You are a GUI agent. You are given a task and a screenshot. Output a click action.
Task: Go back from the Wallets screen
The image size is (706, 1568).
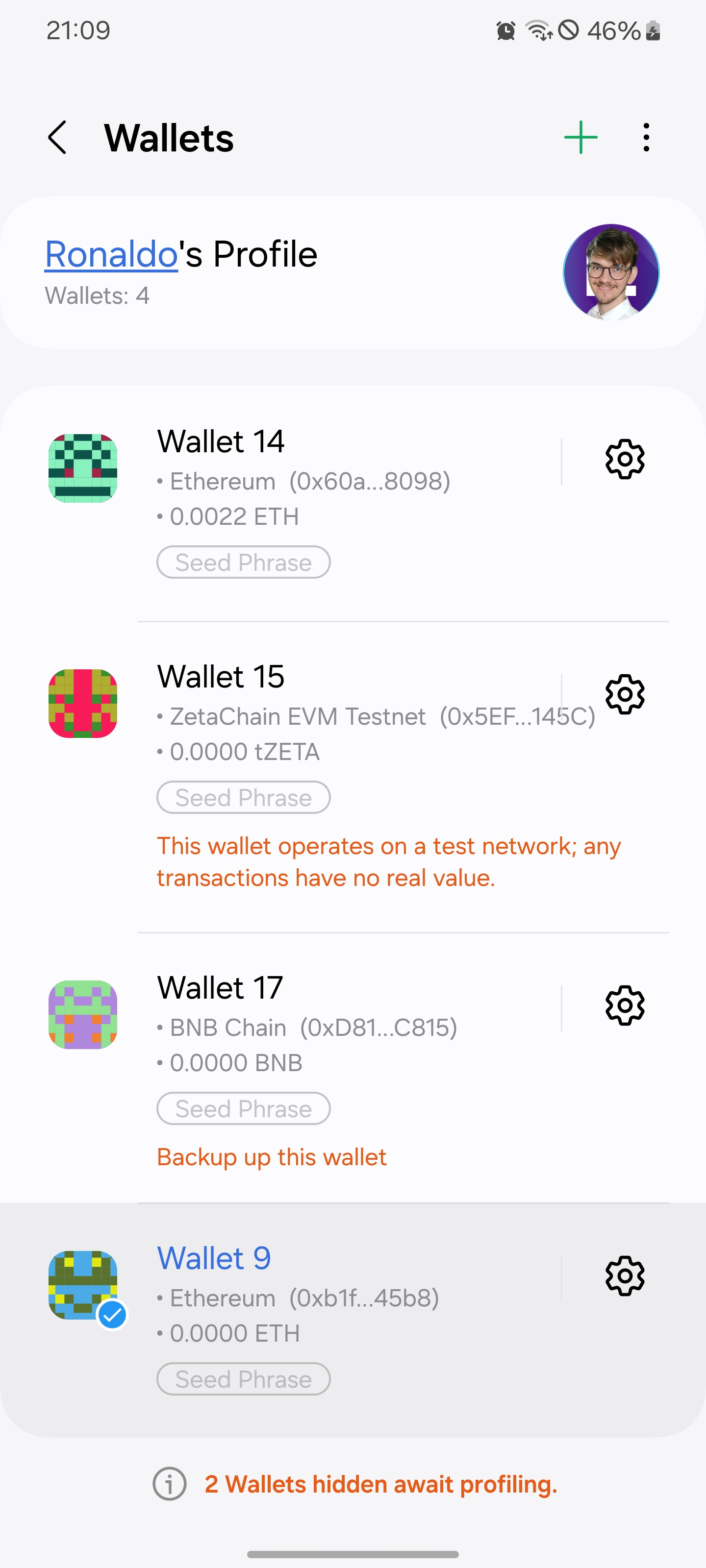[57, 138]
